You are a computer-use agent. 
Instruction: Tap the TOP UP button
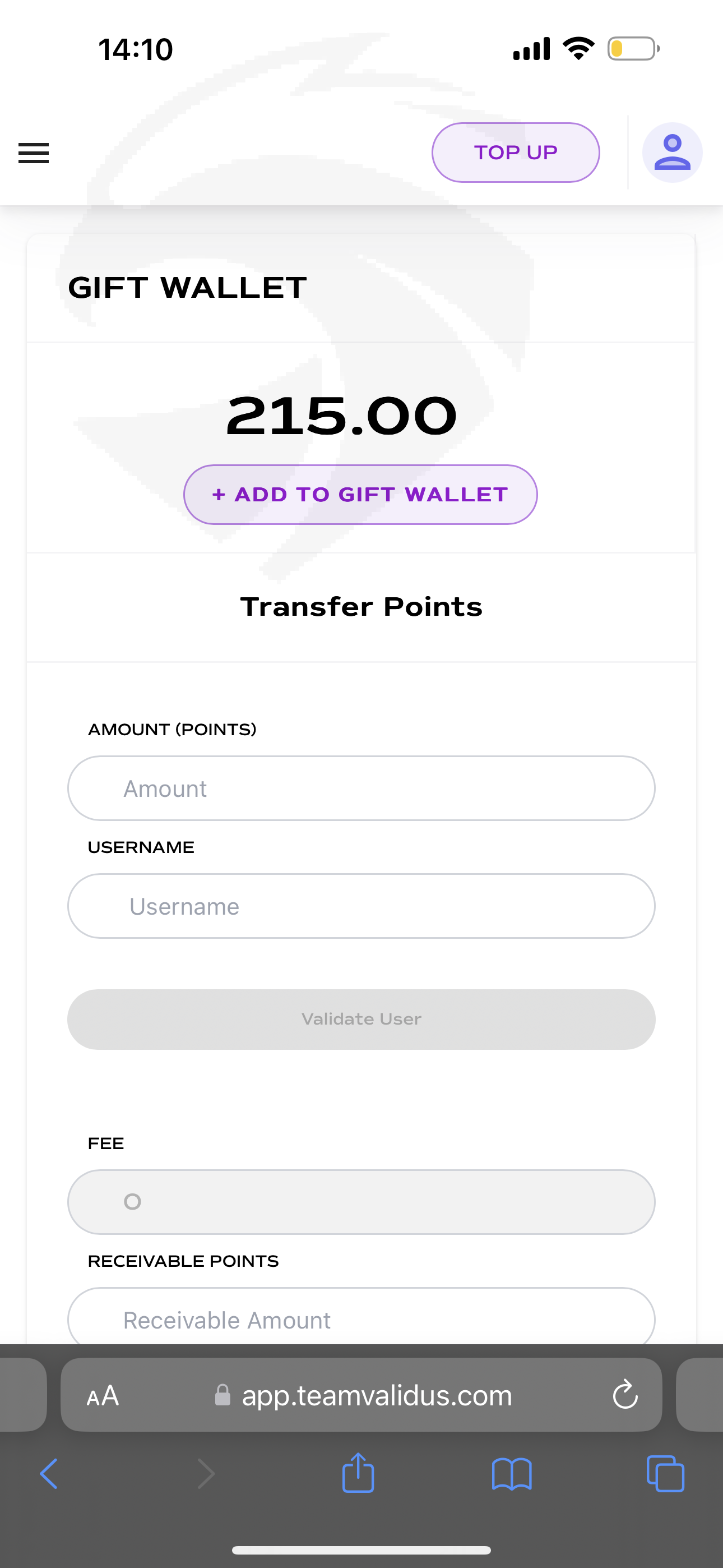click(516, 152)
